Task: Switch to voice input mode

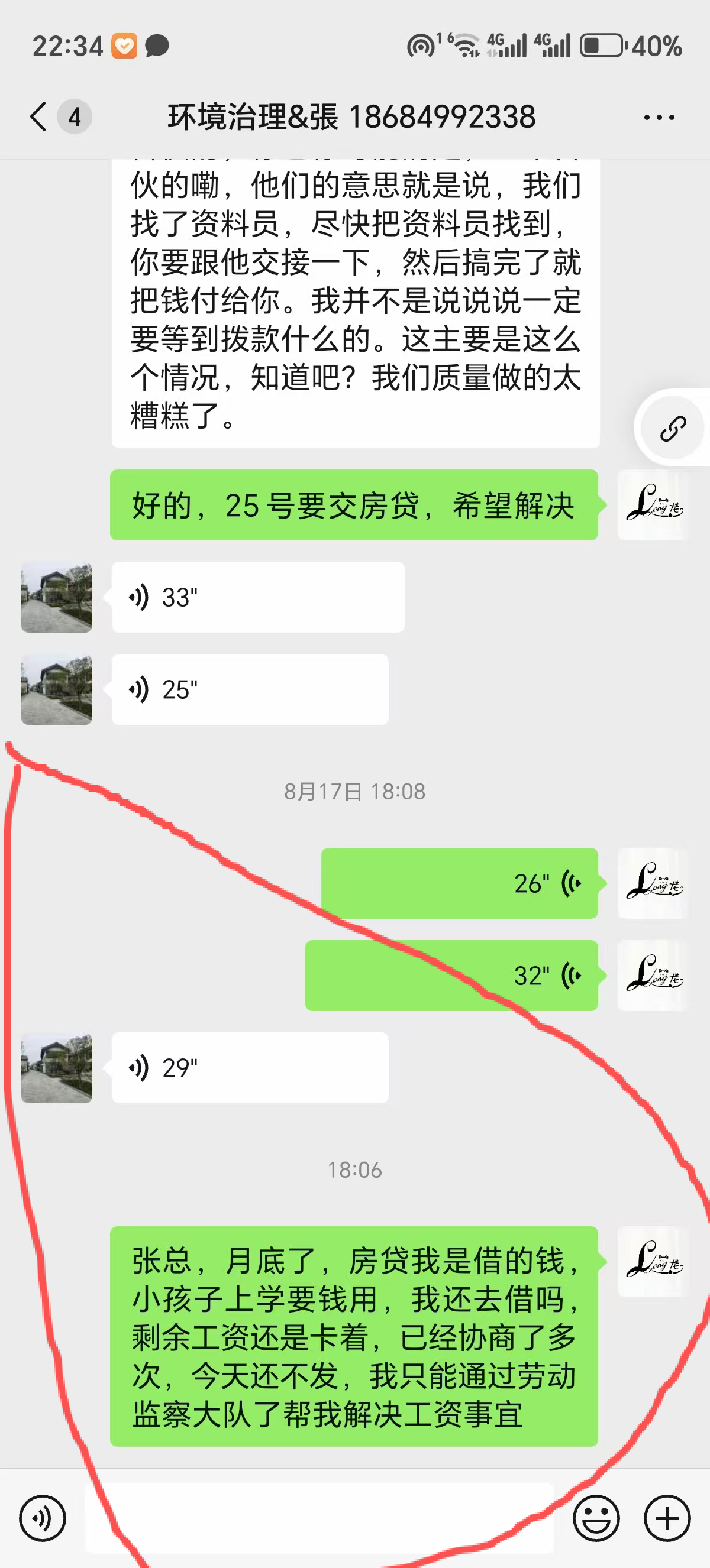Action: pyautogui.click(x=43, y=1518)
